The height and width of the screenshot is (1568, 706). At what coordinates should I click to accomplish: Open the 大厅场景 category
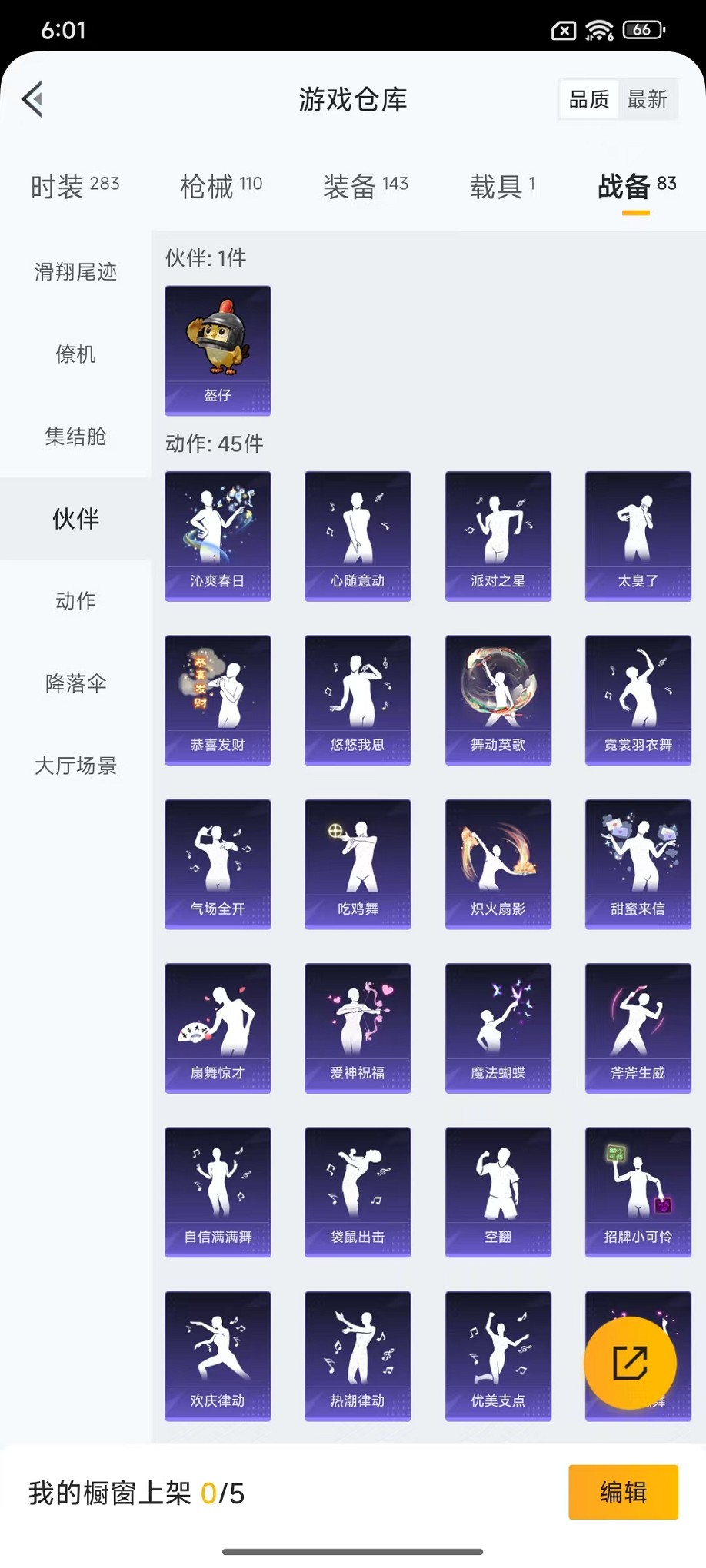pyautogui.click(x=75, y=766)
